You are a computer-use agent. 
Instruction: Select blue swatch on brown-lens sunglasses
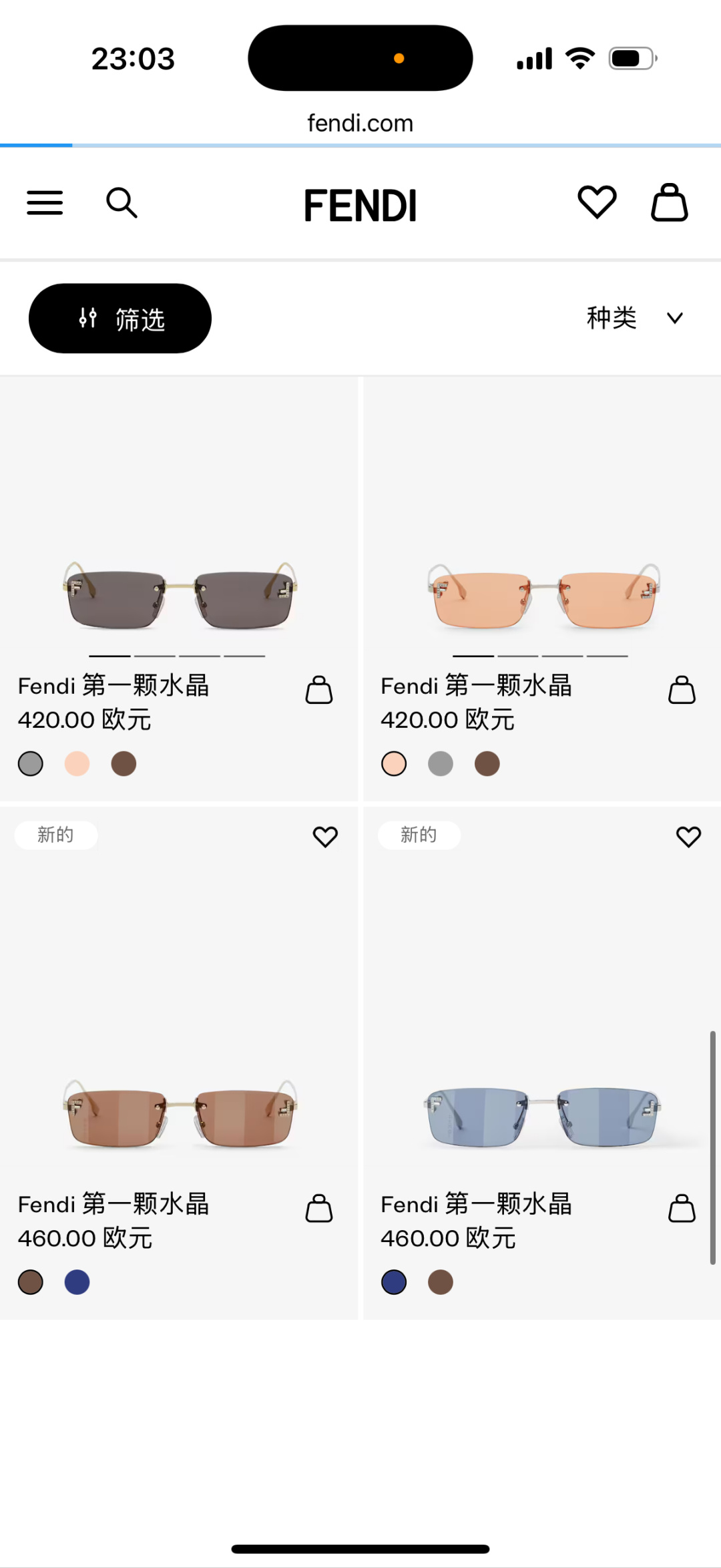pos(77,1282)
